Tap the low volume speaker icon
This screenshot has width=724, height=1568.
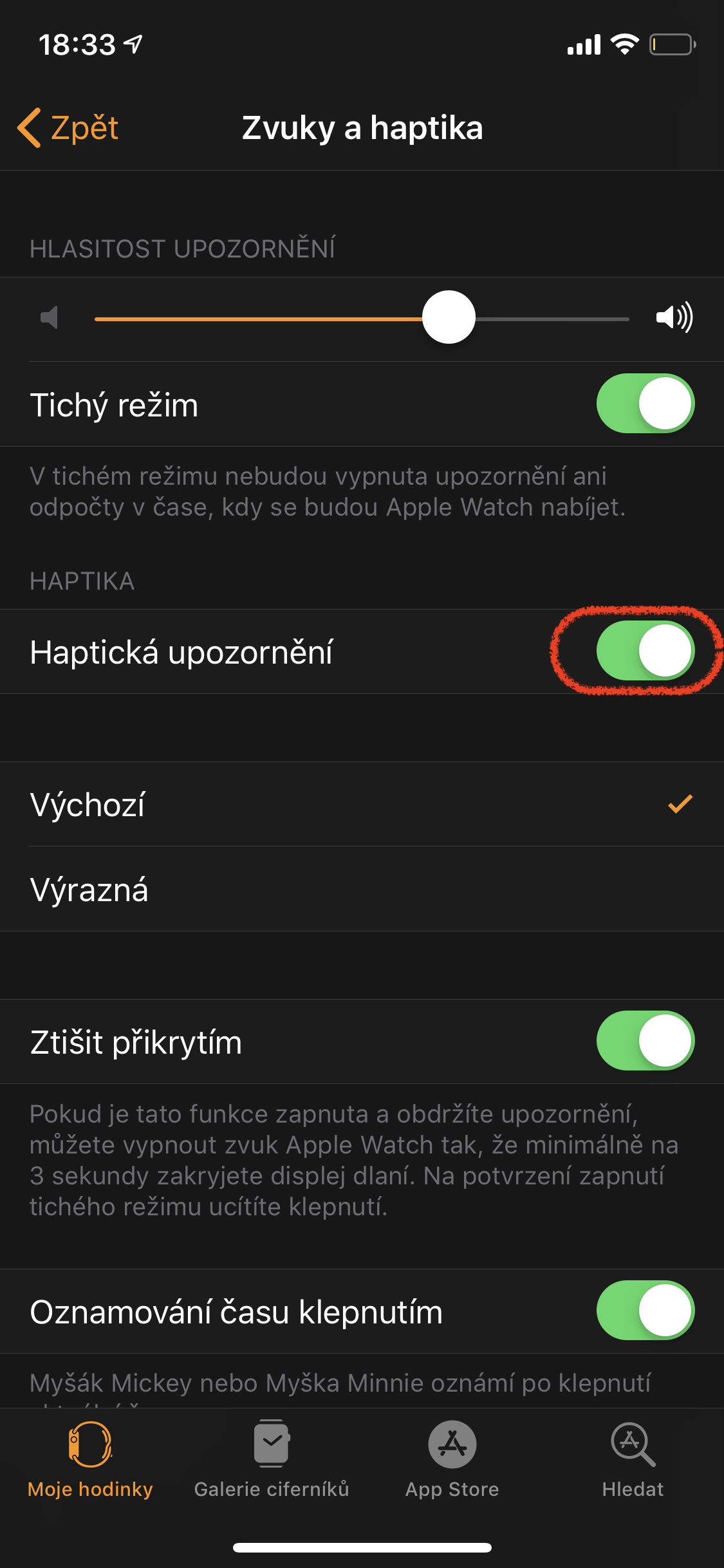coord(50,317)
